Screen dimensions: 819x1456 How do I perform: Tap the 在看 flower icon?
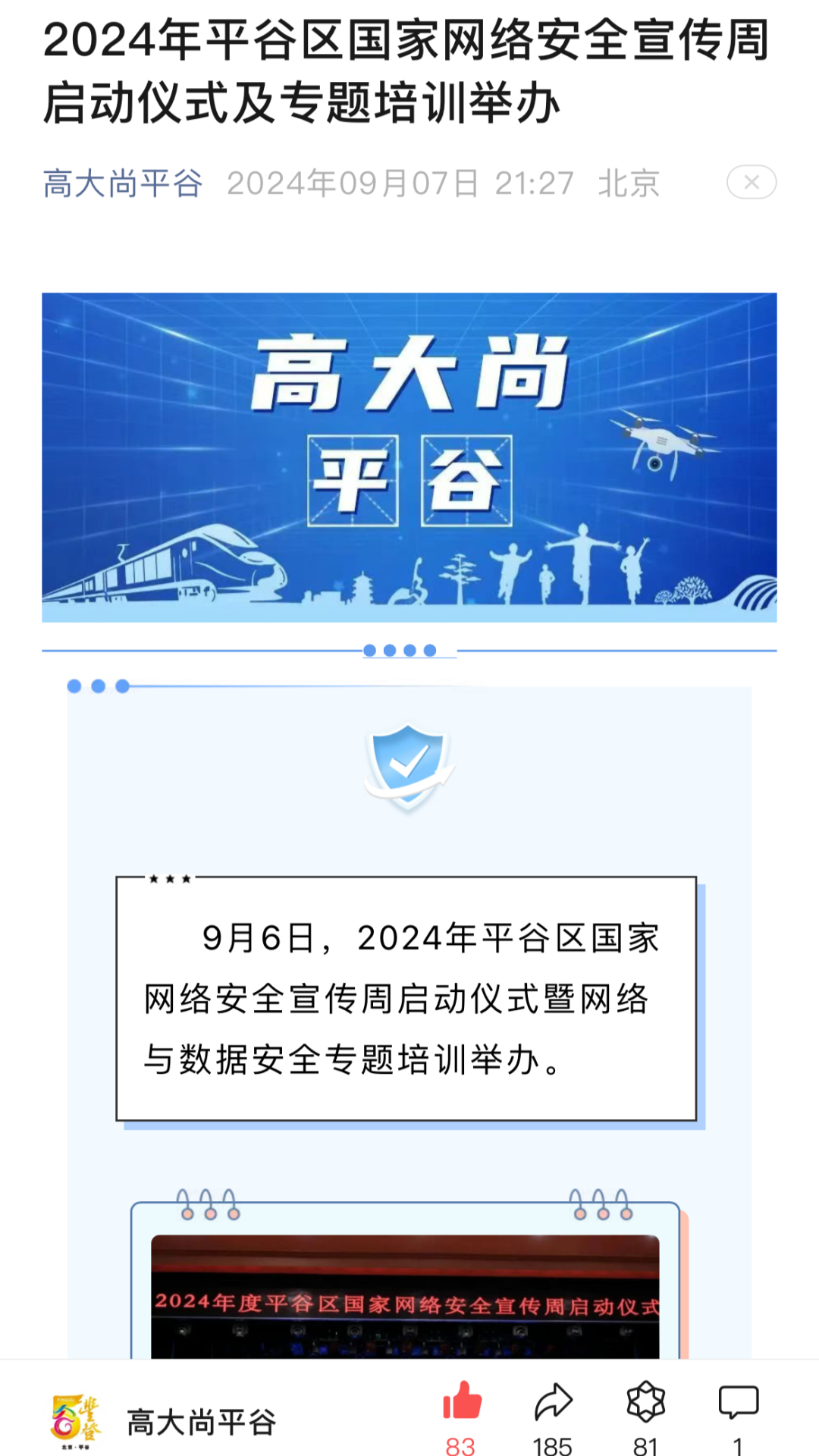coord(645,1401)
